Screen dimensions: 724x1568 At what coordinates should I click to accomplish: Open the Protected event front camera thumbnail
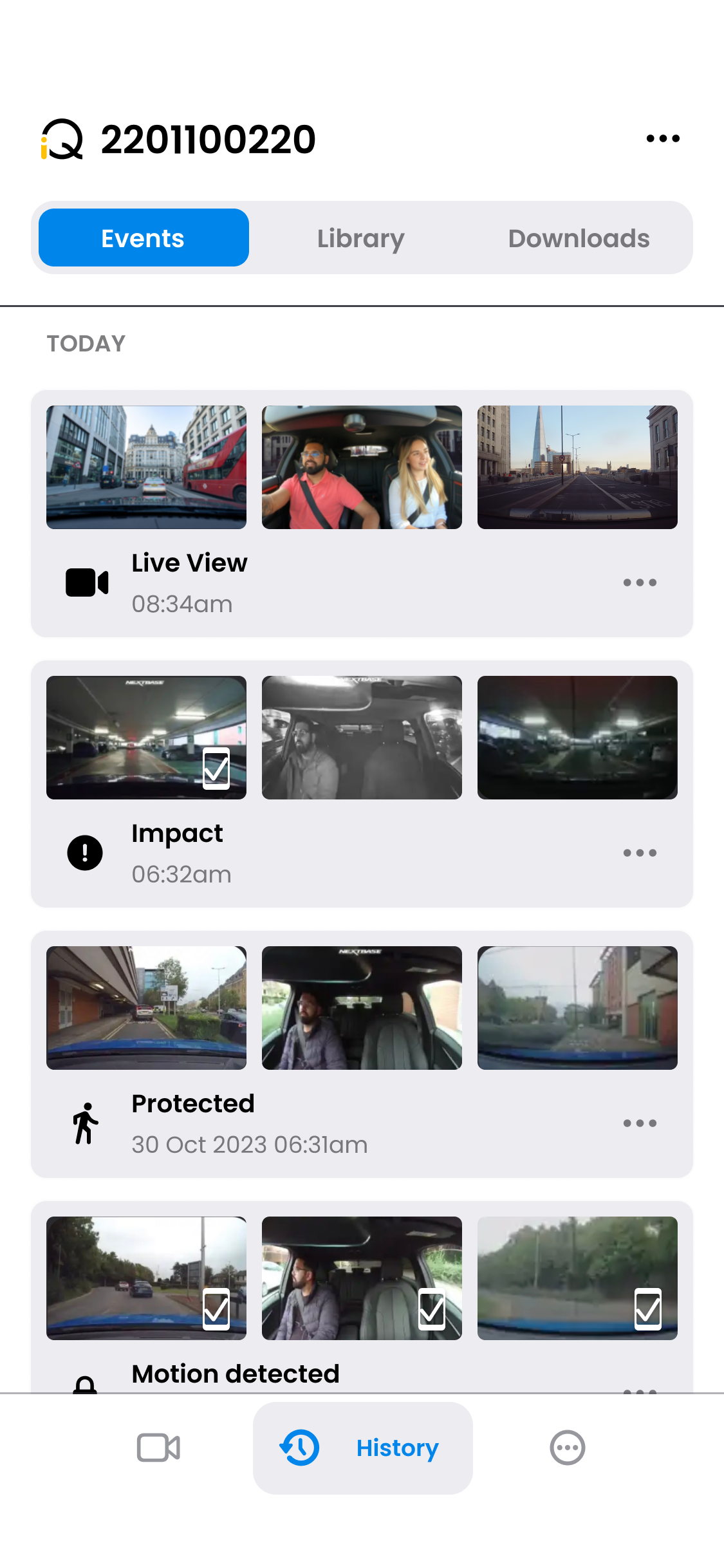[146, 1008]
